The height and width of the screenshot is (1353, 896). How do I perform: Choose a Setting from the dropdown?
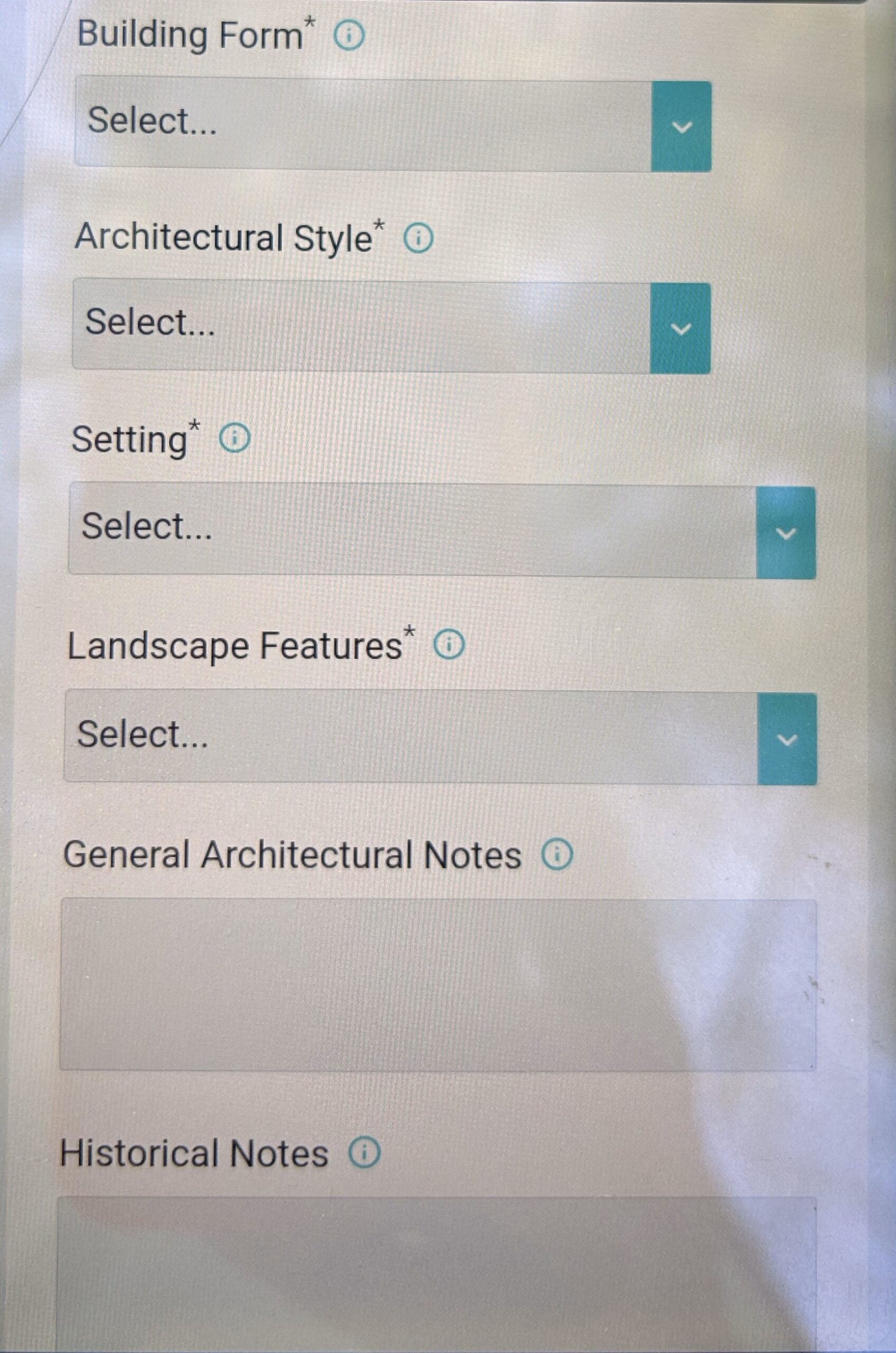[x=442, y=531]
